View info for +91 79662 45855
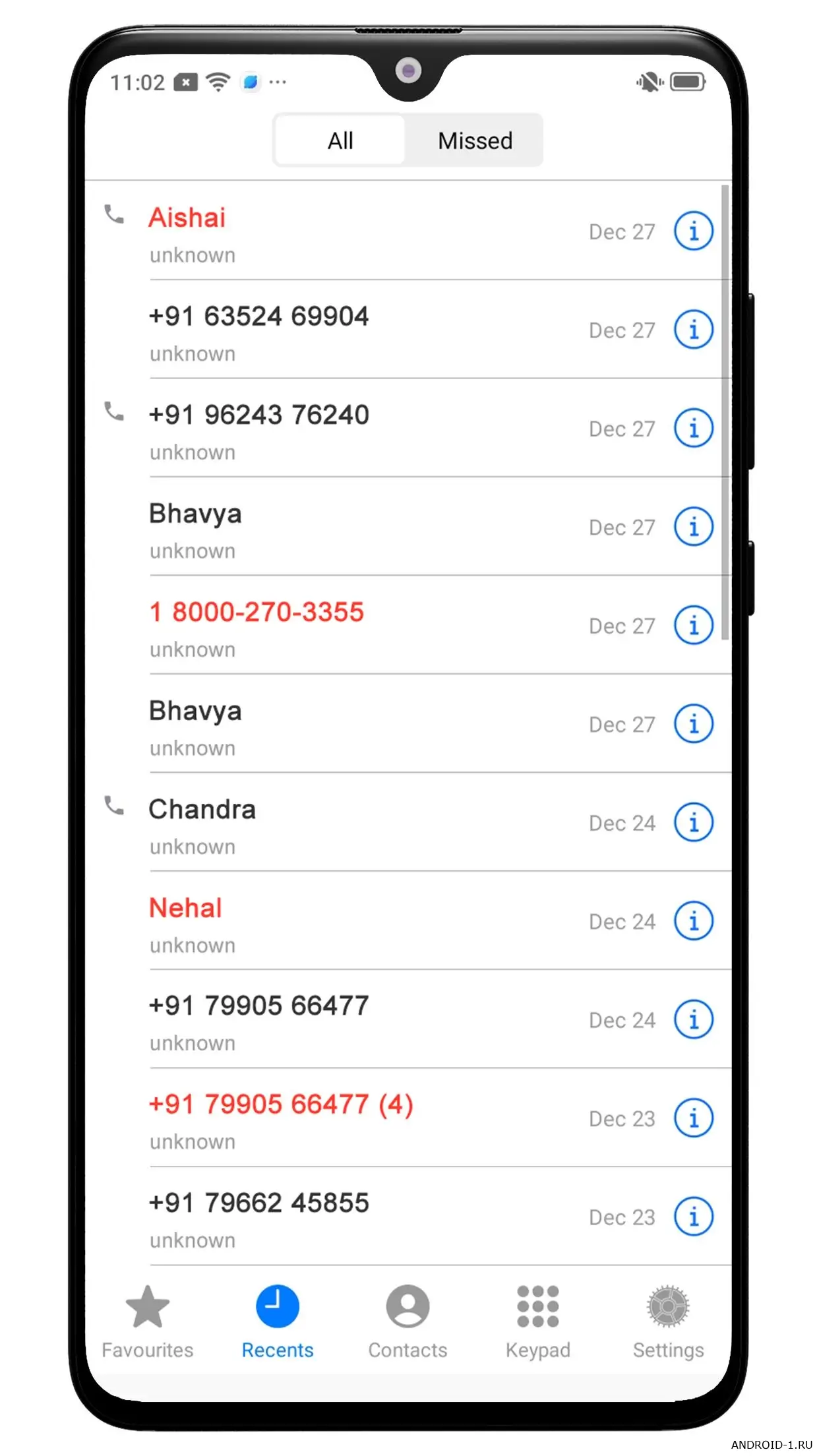 (x=693, y=1217)
